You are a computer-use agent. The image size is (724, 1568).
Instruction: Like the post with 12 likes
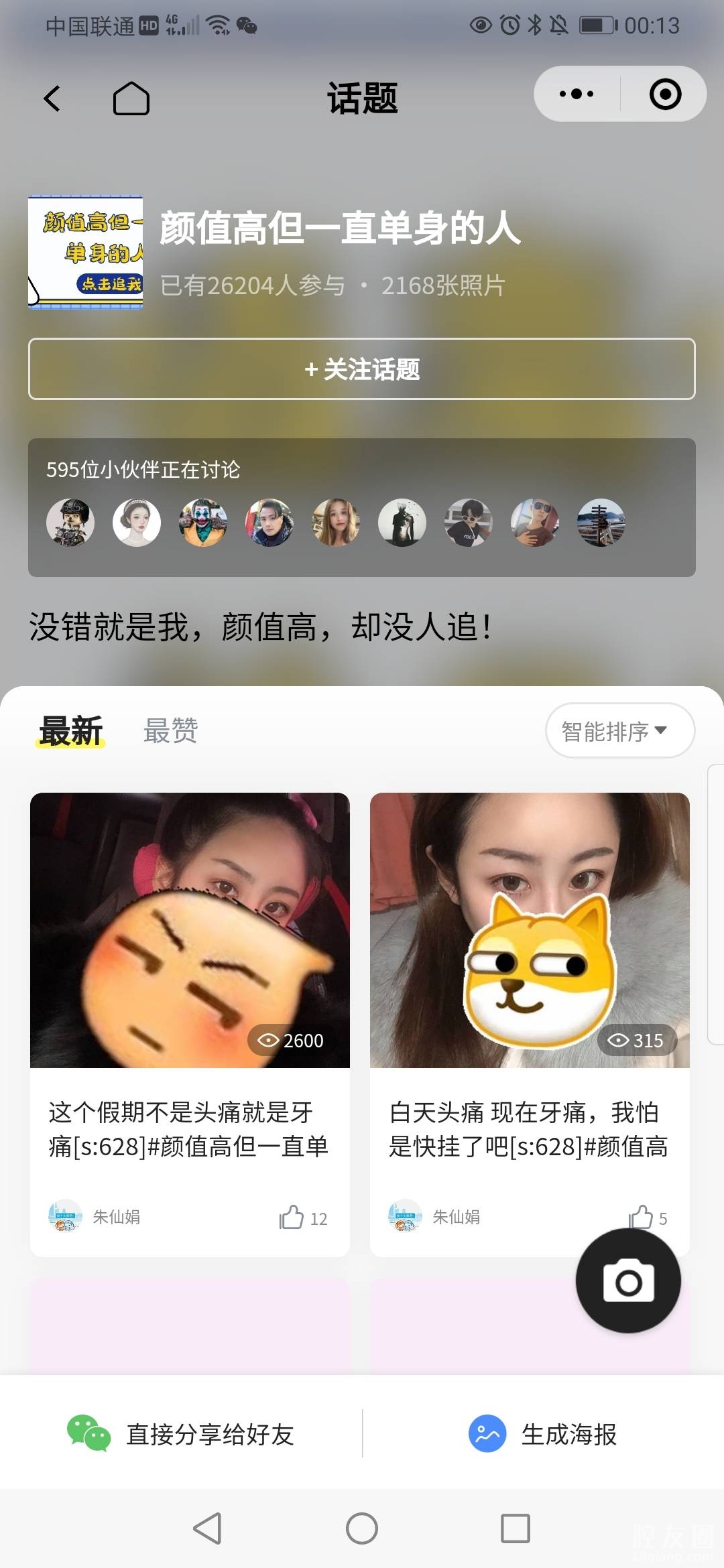[x=292, y=1217]
